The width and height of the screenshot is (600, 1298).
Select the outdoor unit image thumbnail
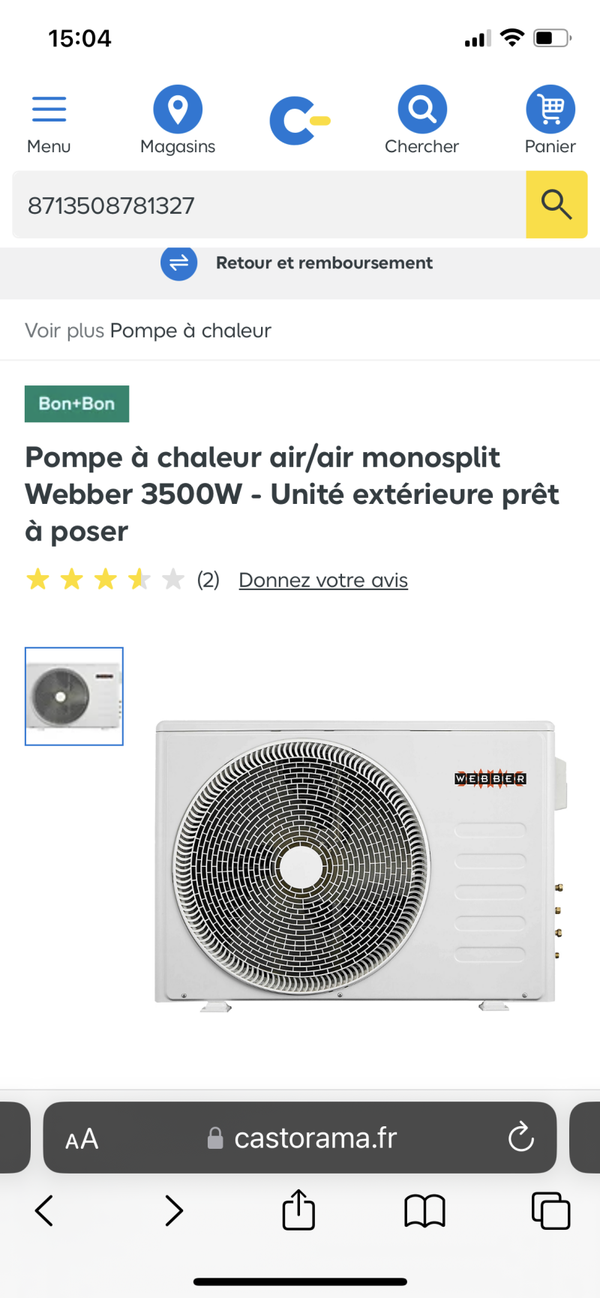pyautogui.click(x=74, y=696)
